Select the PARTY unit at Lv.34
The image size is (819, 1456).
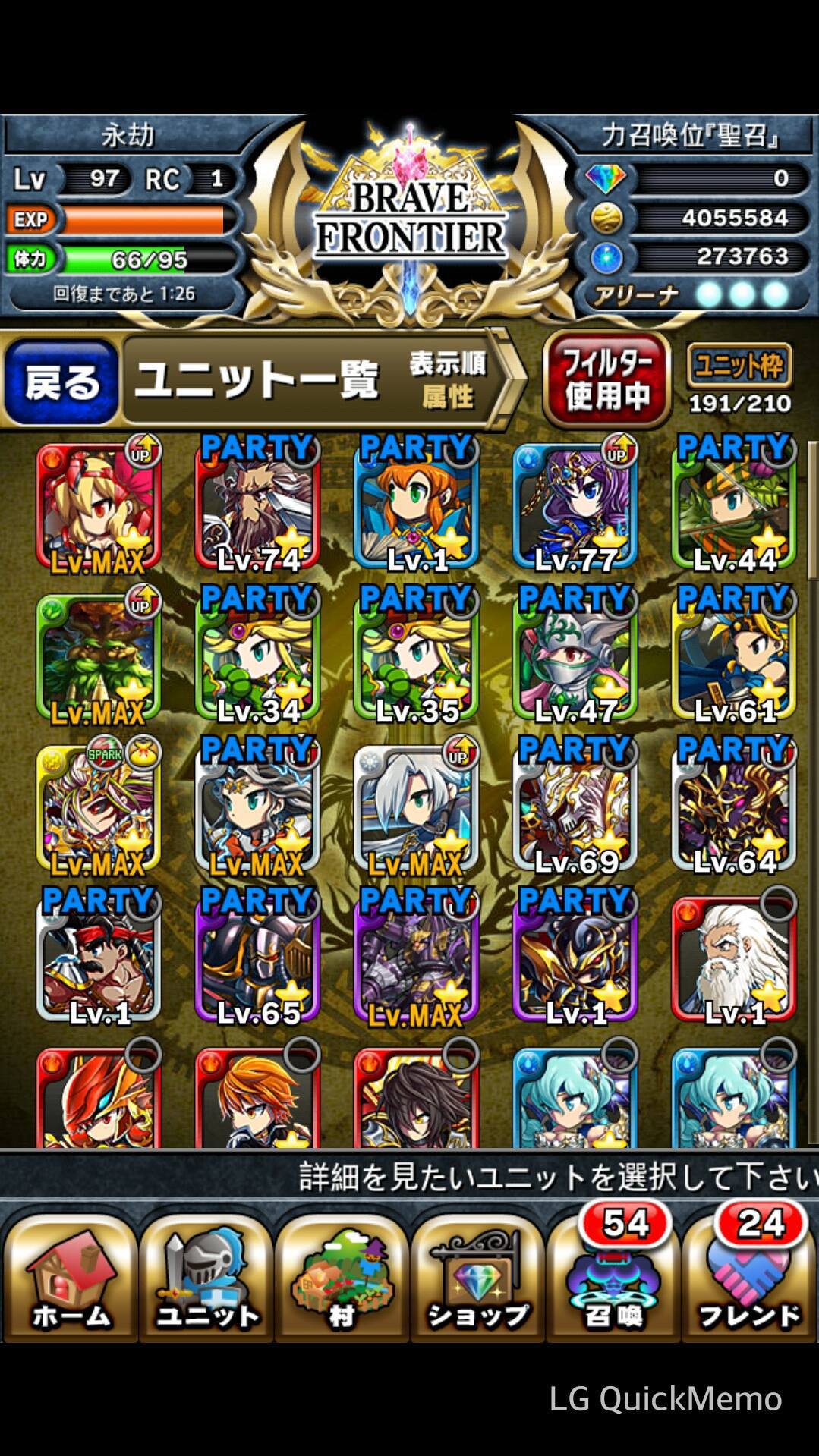[x=258, y=657]
